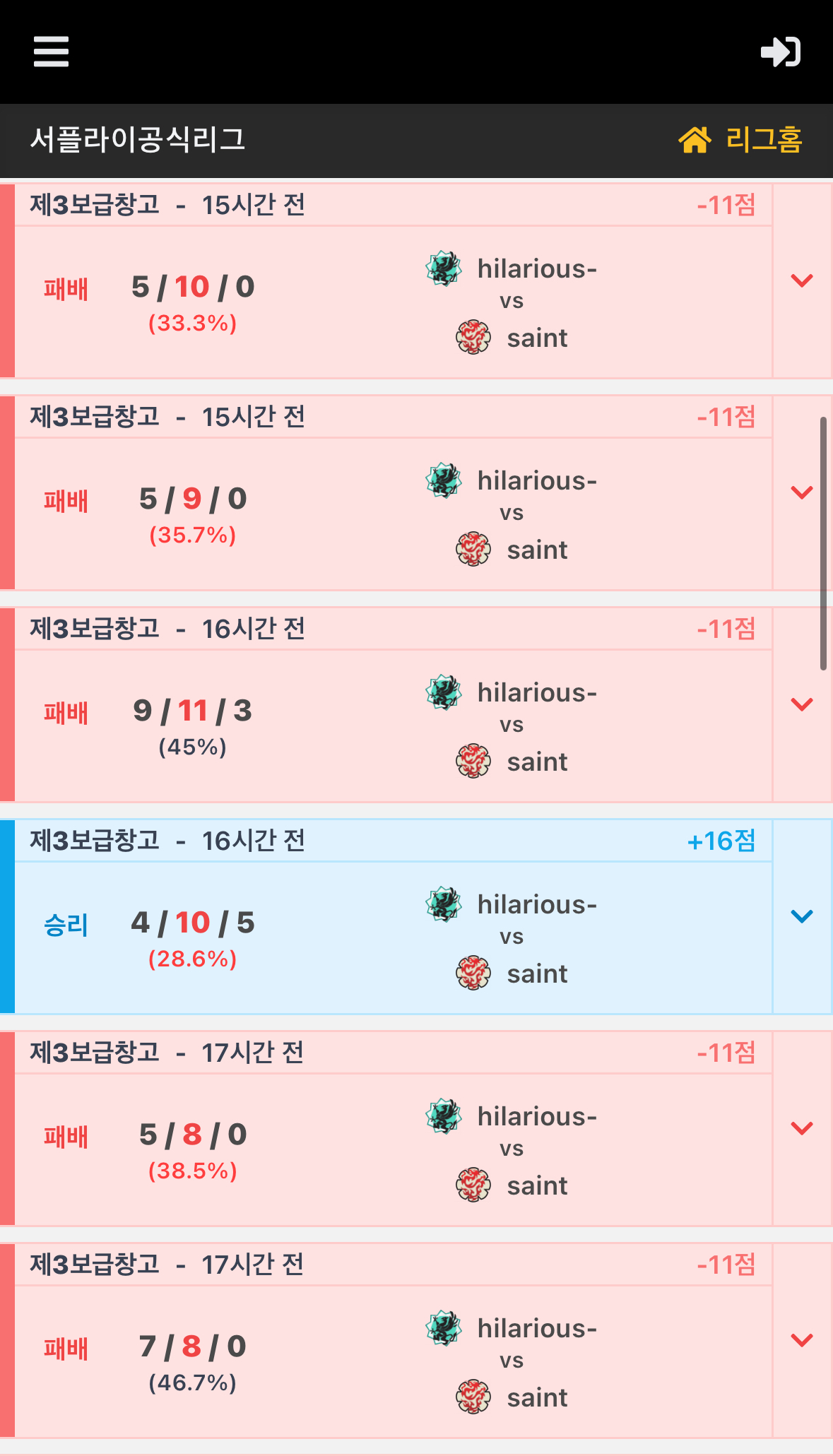Expand the 7 / 8 / 0 loss match
The image size is (833, 1456).
pyautogui.click(x=802, y=1340)
